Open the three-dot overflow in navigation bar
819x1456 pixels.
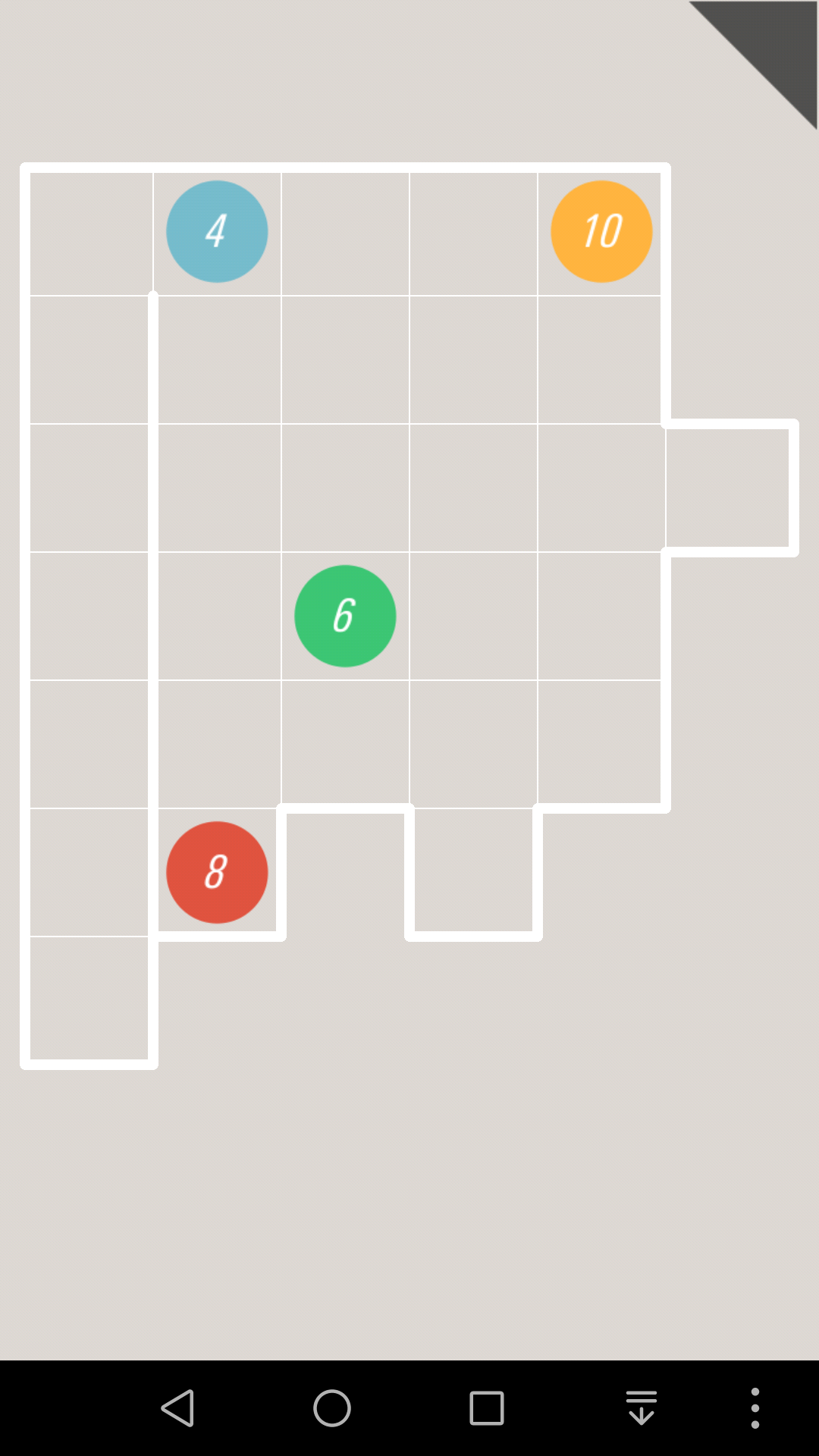click(x=755, y=1408)
